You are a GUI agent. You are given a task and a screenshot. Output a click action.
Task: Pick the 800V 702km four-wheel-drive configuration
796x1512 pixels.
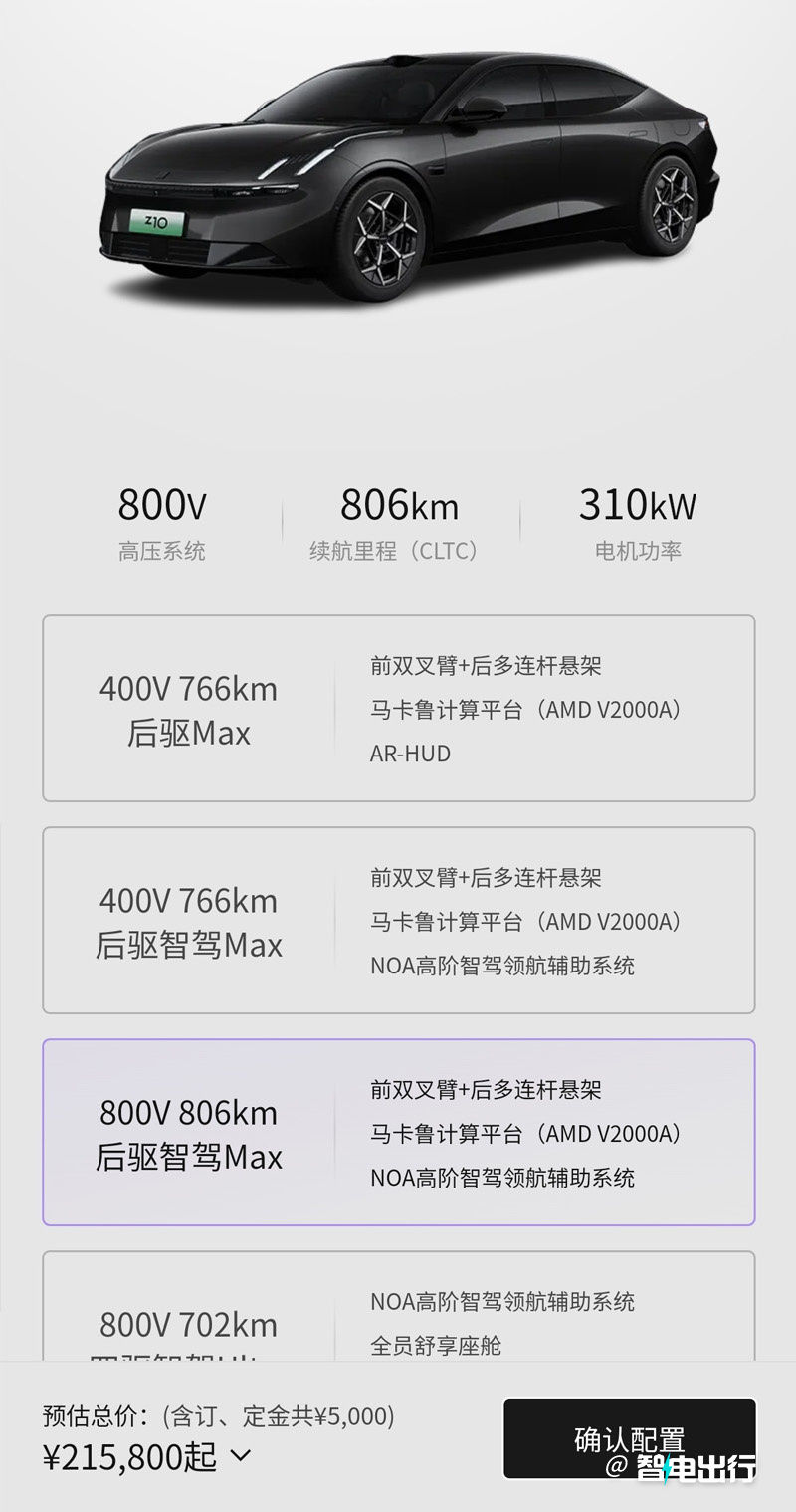pyautogui.click(x=398, y=1306)
